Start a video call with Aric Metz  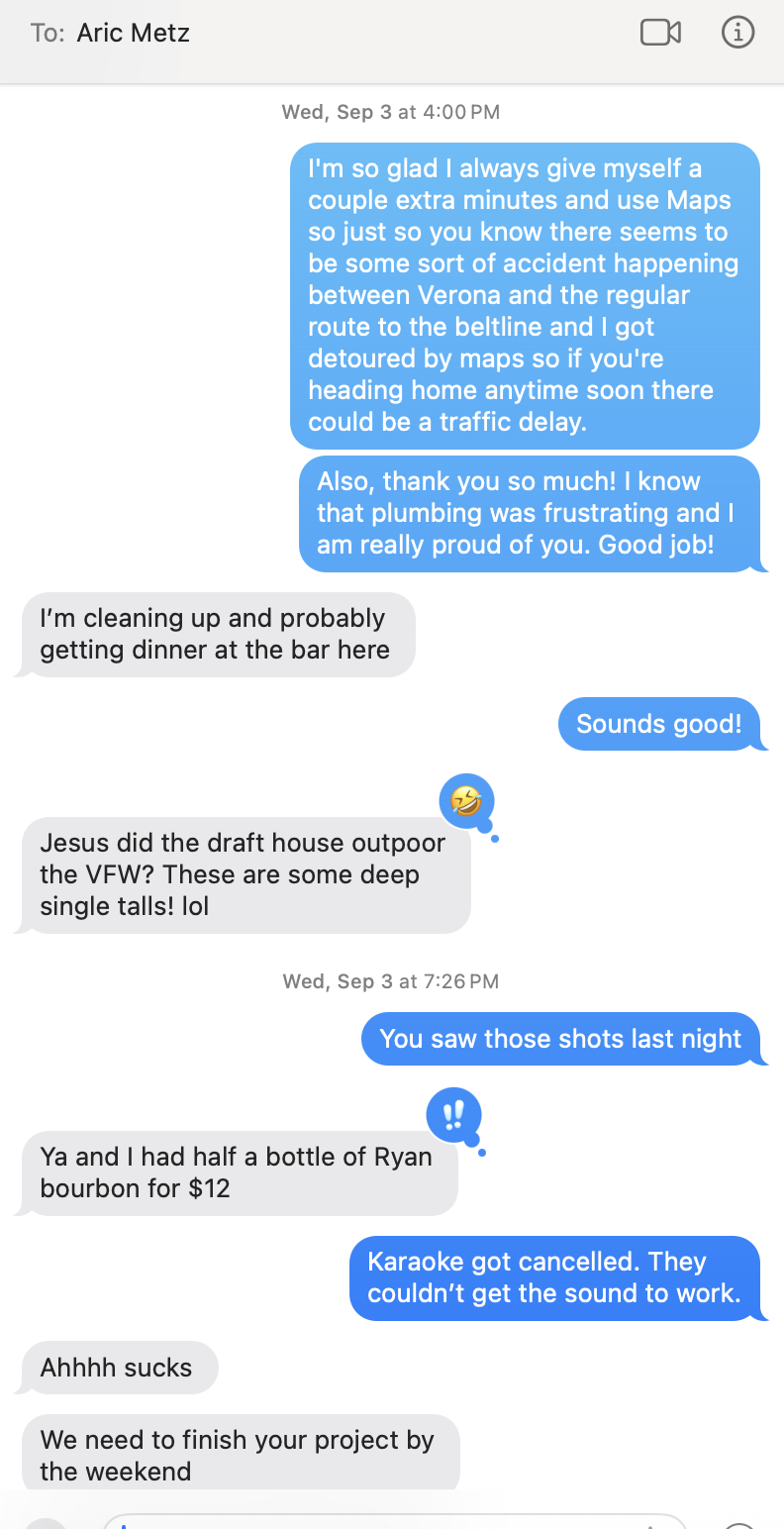click(x=660, y=33)
